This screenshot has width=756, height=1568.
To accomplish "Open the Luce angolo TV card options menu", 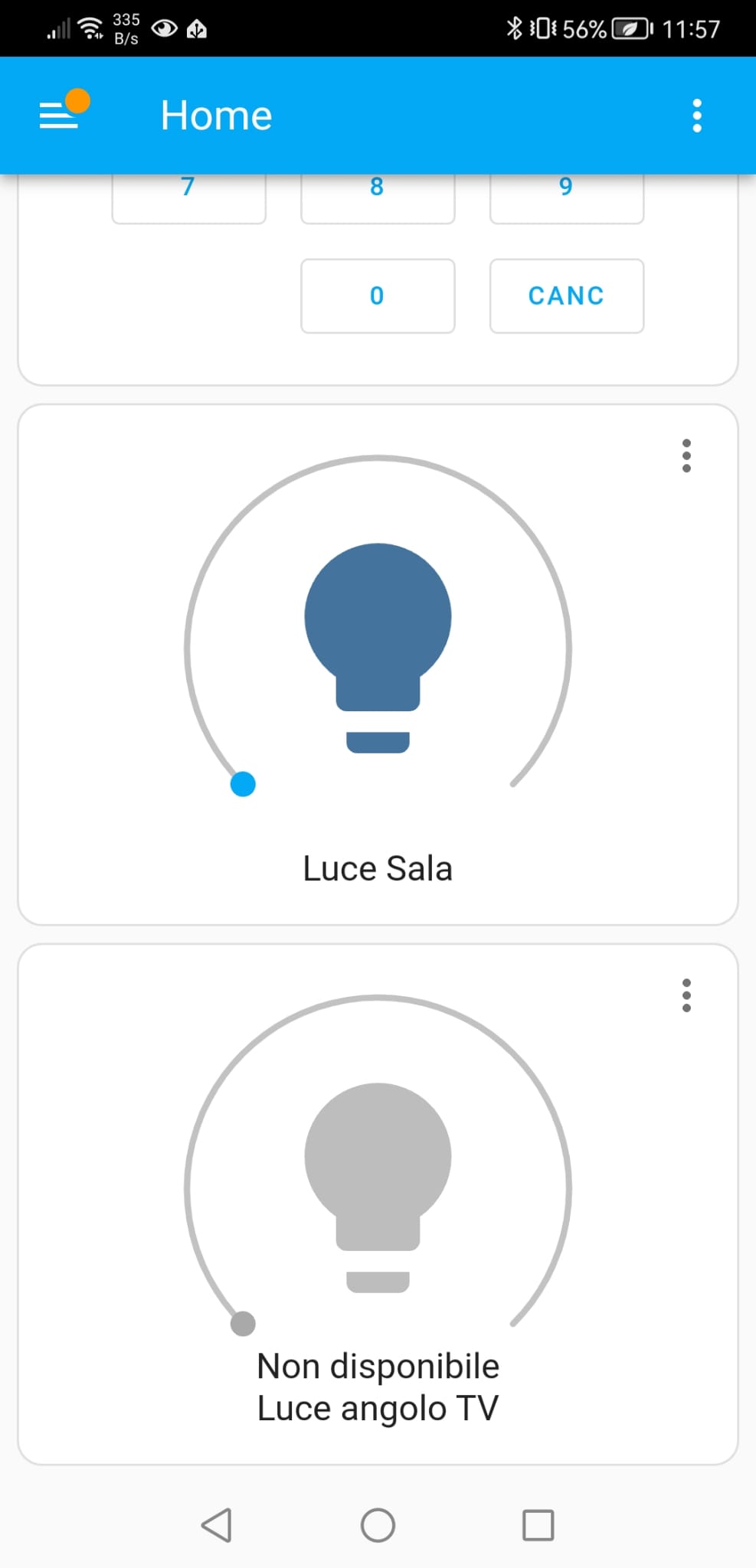I will point(686,995).
